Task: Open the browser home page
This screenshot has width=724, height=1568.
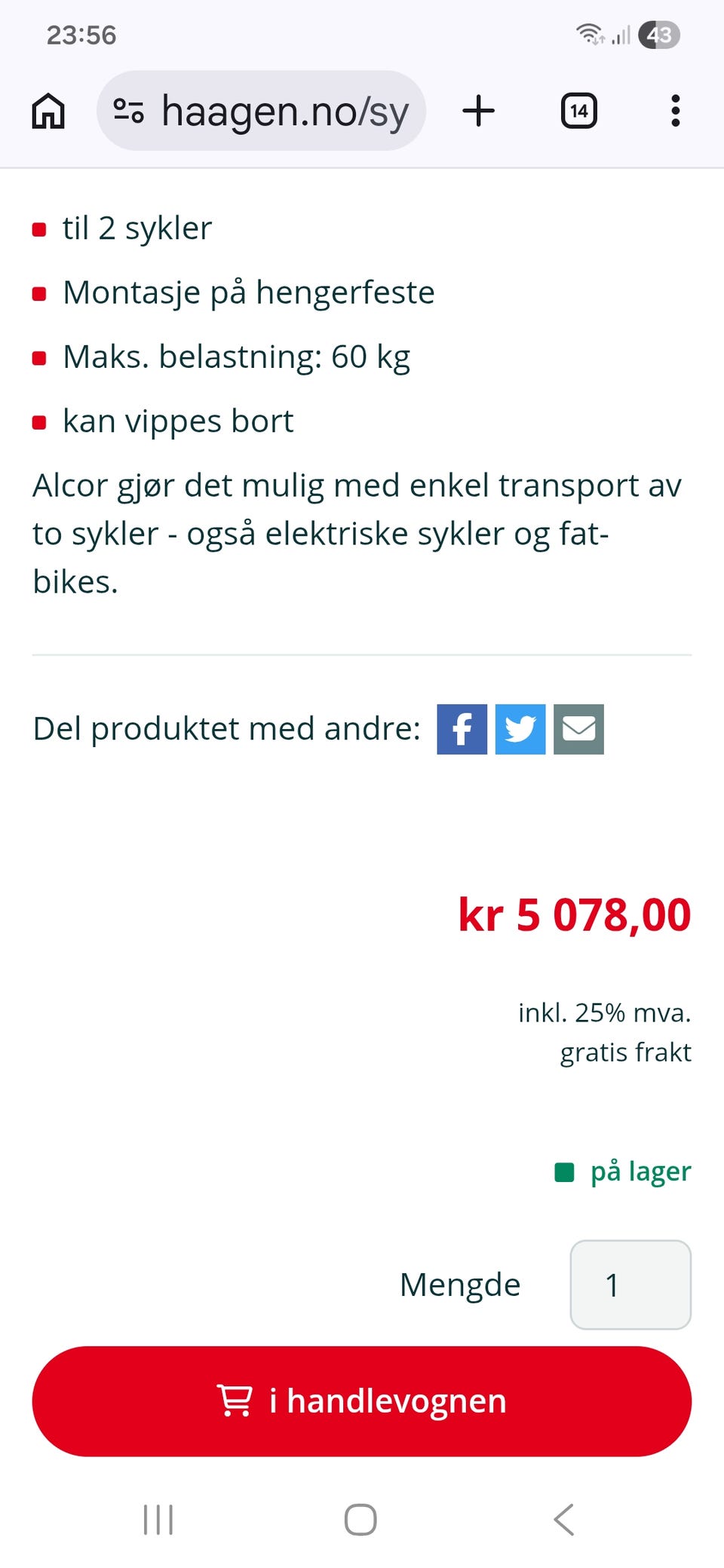Action: click(x=47, y=111)
